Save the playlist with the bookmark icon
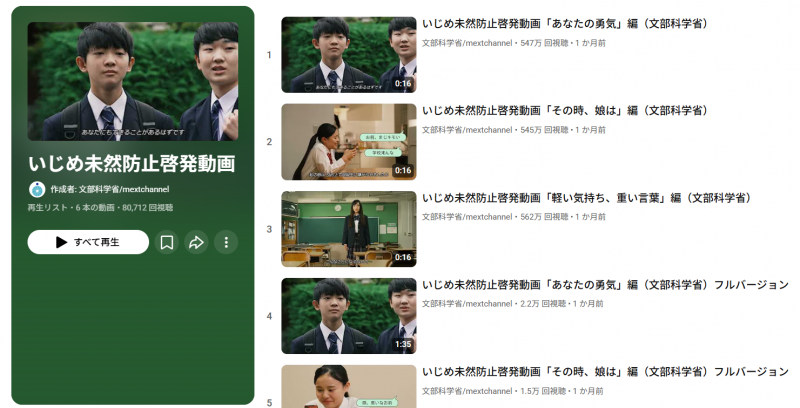Viewport: 800px width, 408px height. pos(167,242)
